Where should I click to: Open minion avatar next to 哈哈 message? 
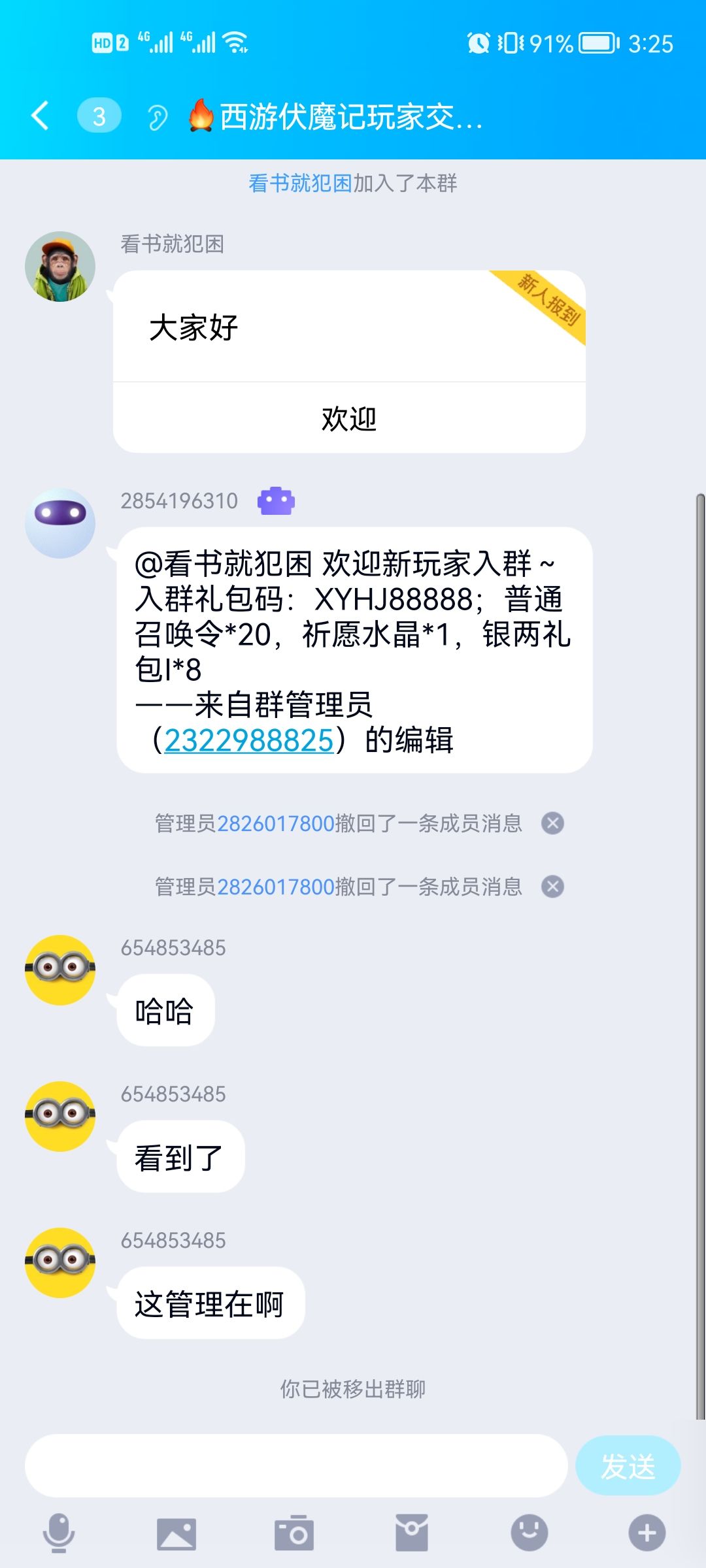click(60, 970)
